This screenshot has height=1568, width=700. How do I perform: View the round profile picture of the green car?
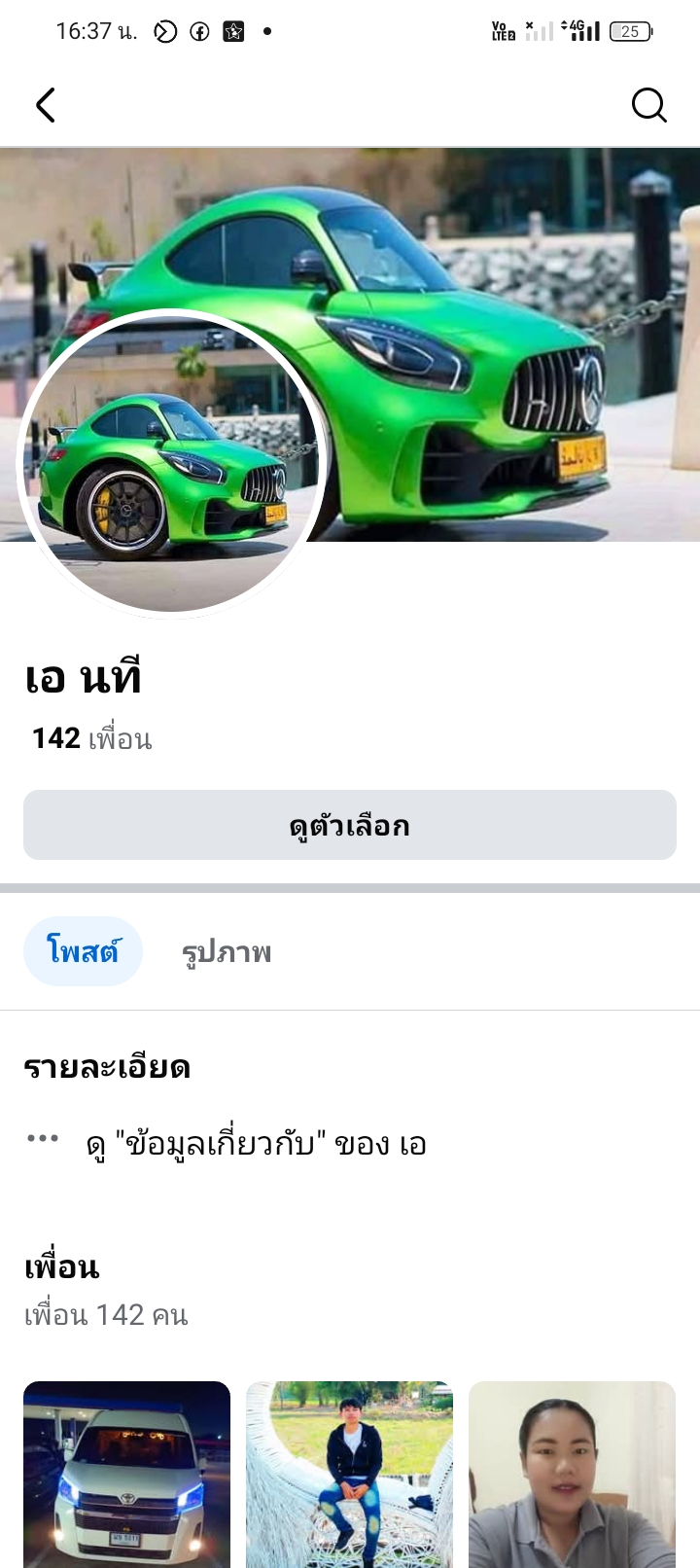pyautogui.click(x=172, y=464)
